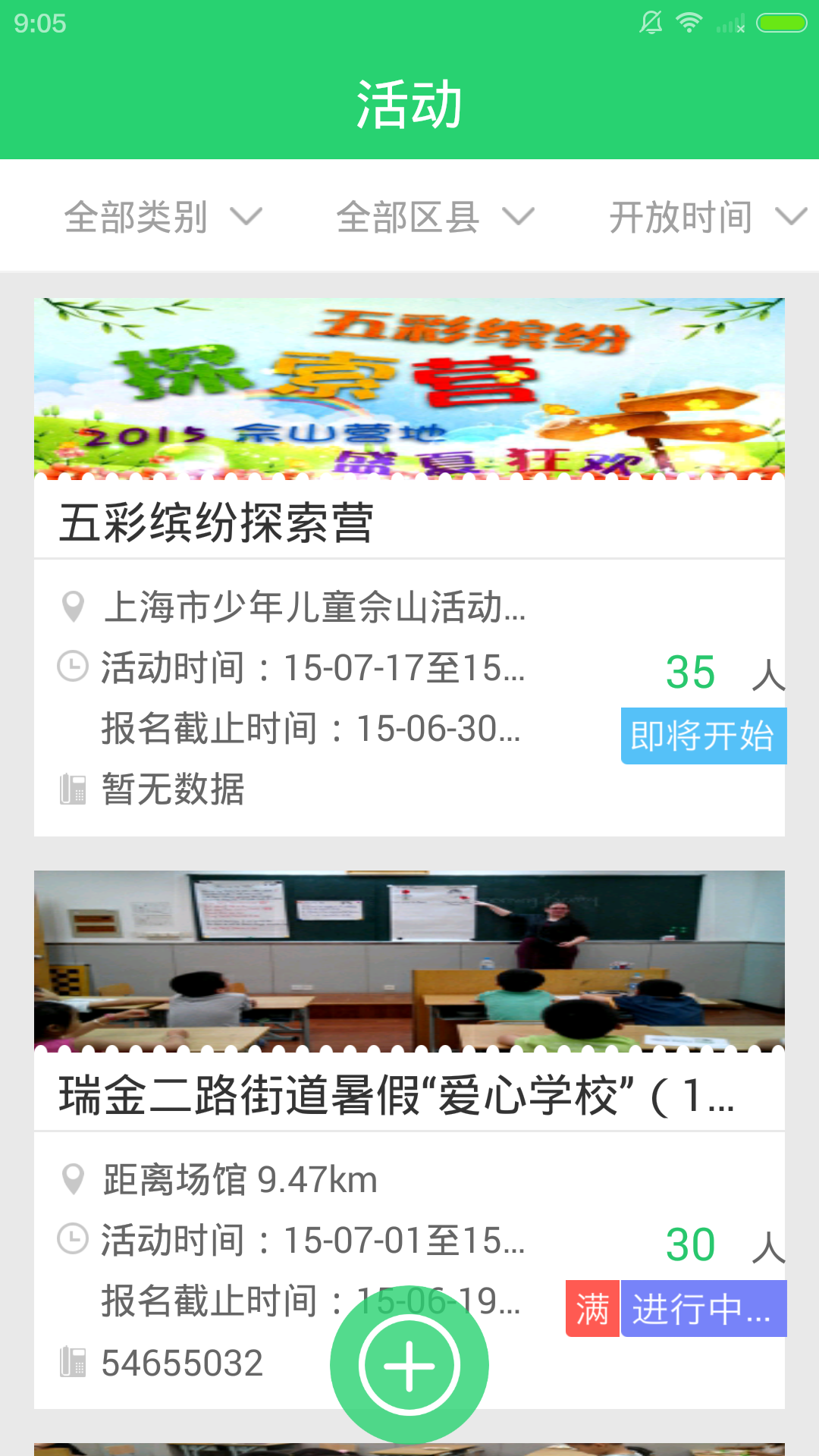Tap the 活动 title bar
This screenshot has width=819, height=1456.
point(409,105)
